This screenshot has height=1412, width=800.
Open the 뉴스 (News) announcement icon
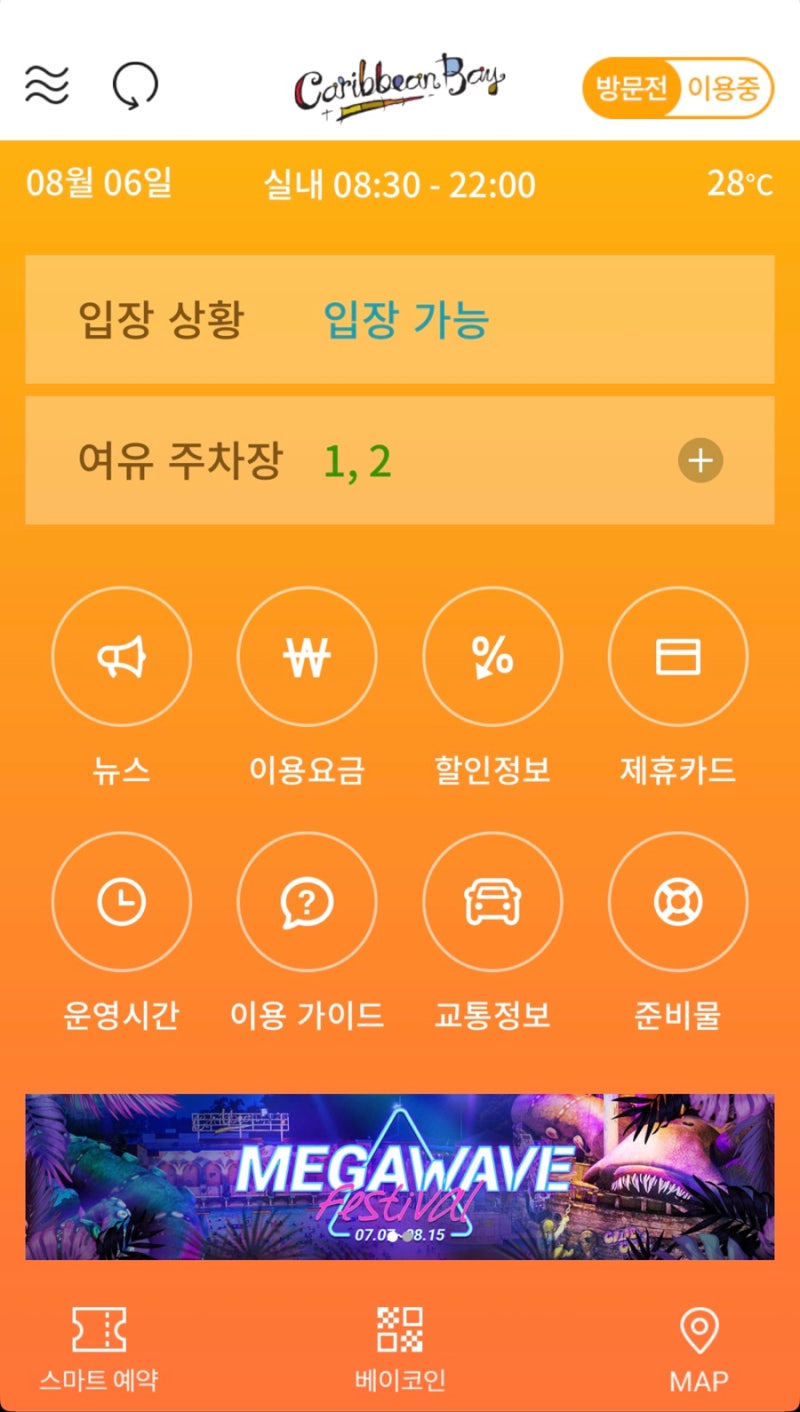coord(121,656)
